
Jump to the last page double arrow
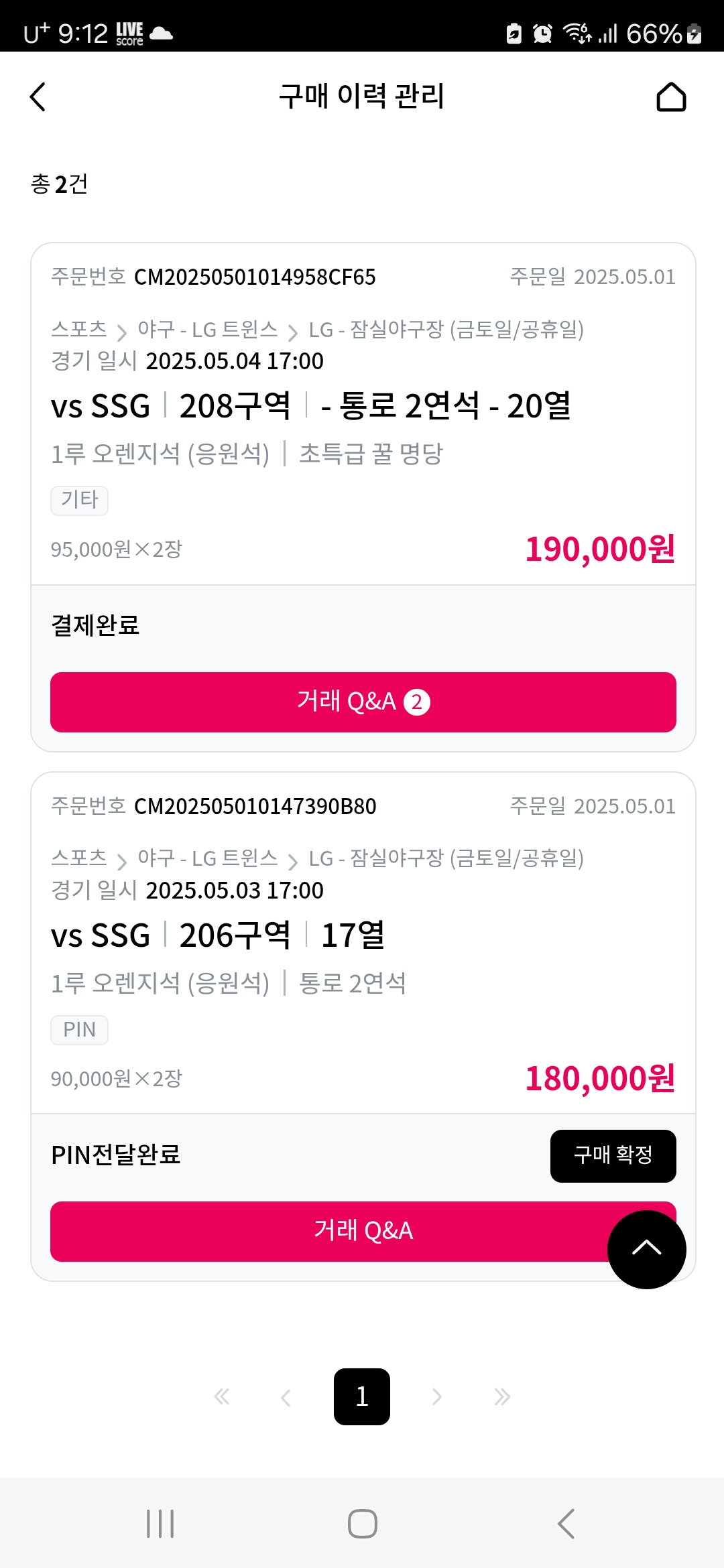click(502, 1396)
